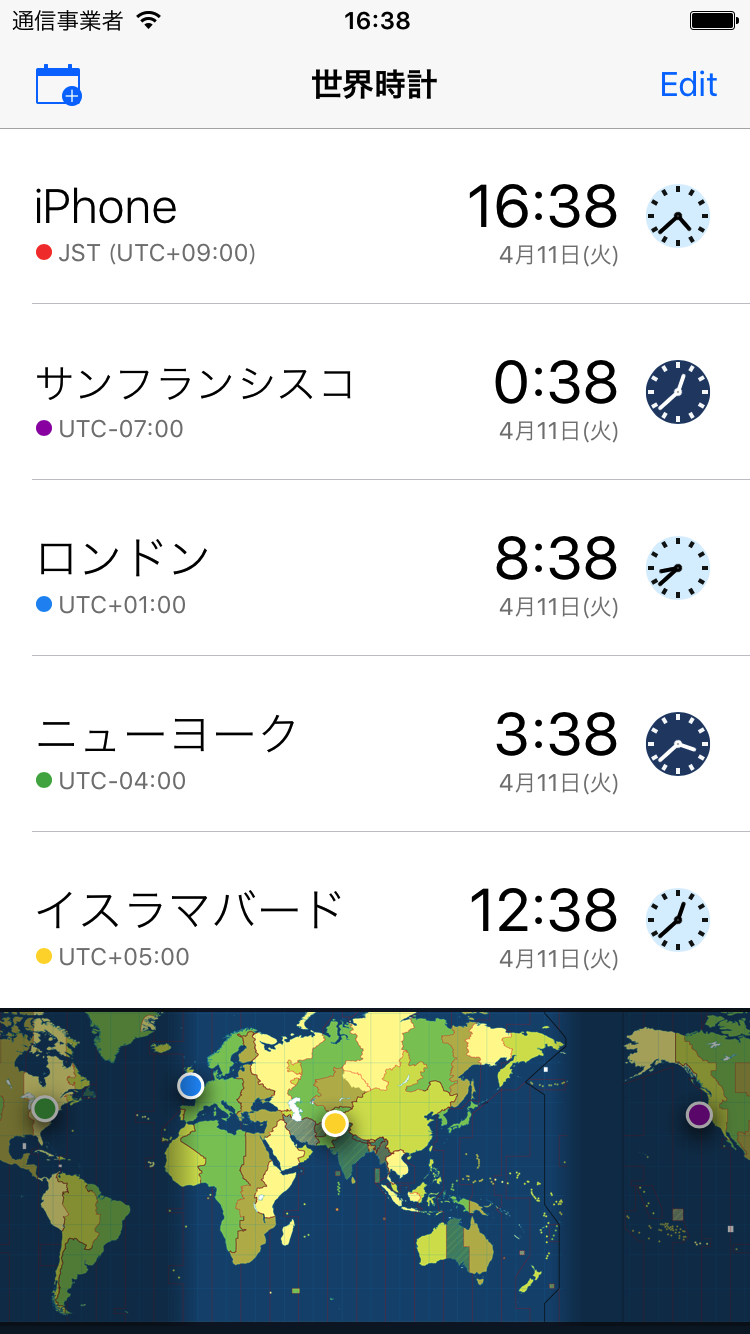
Task: Tap the yellow Islamabad pin on map
Action: (x=335, y=1123)
